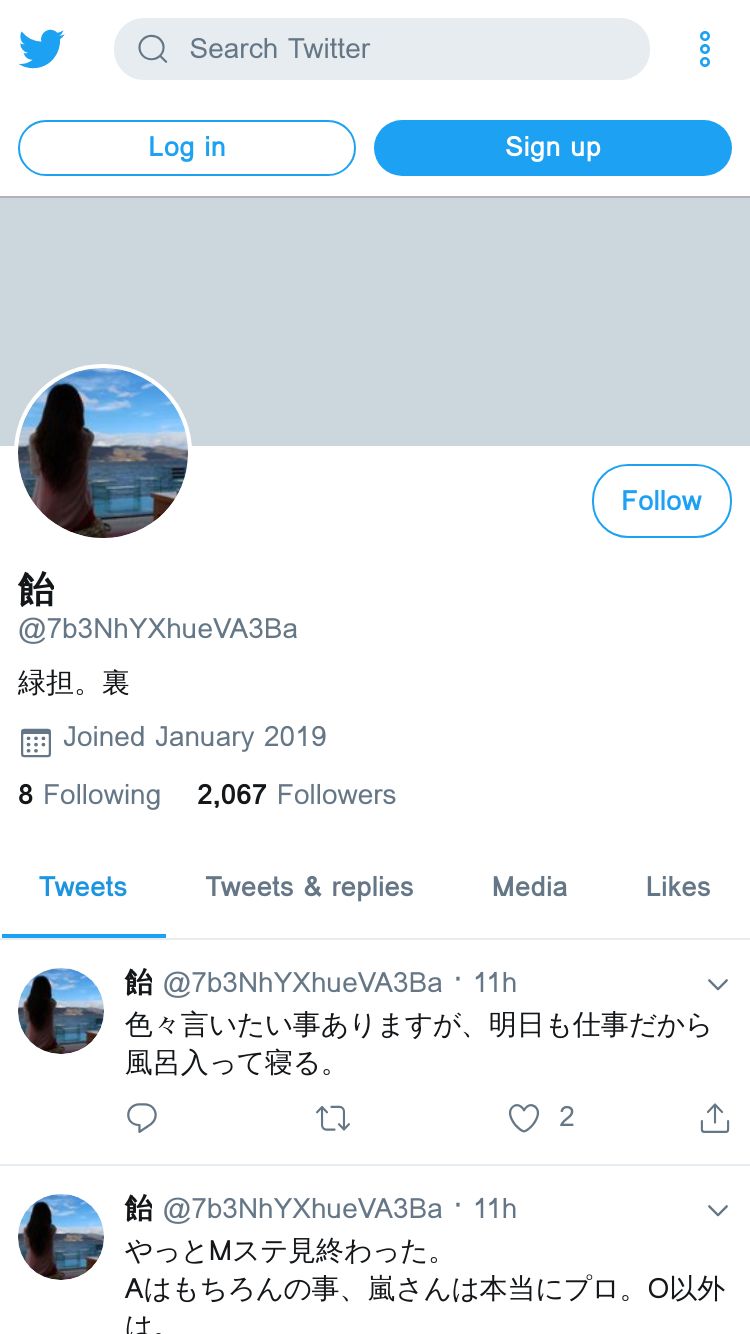Screen dimensions: 750x1334
Task: Switch to the Likes tab
Action: pyautogui.click(x=678, y=887)
